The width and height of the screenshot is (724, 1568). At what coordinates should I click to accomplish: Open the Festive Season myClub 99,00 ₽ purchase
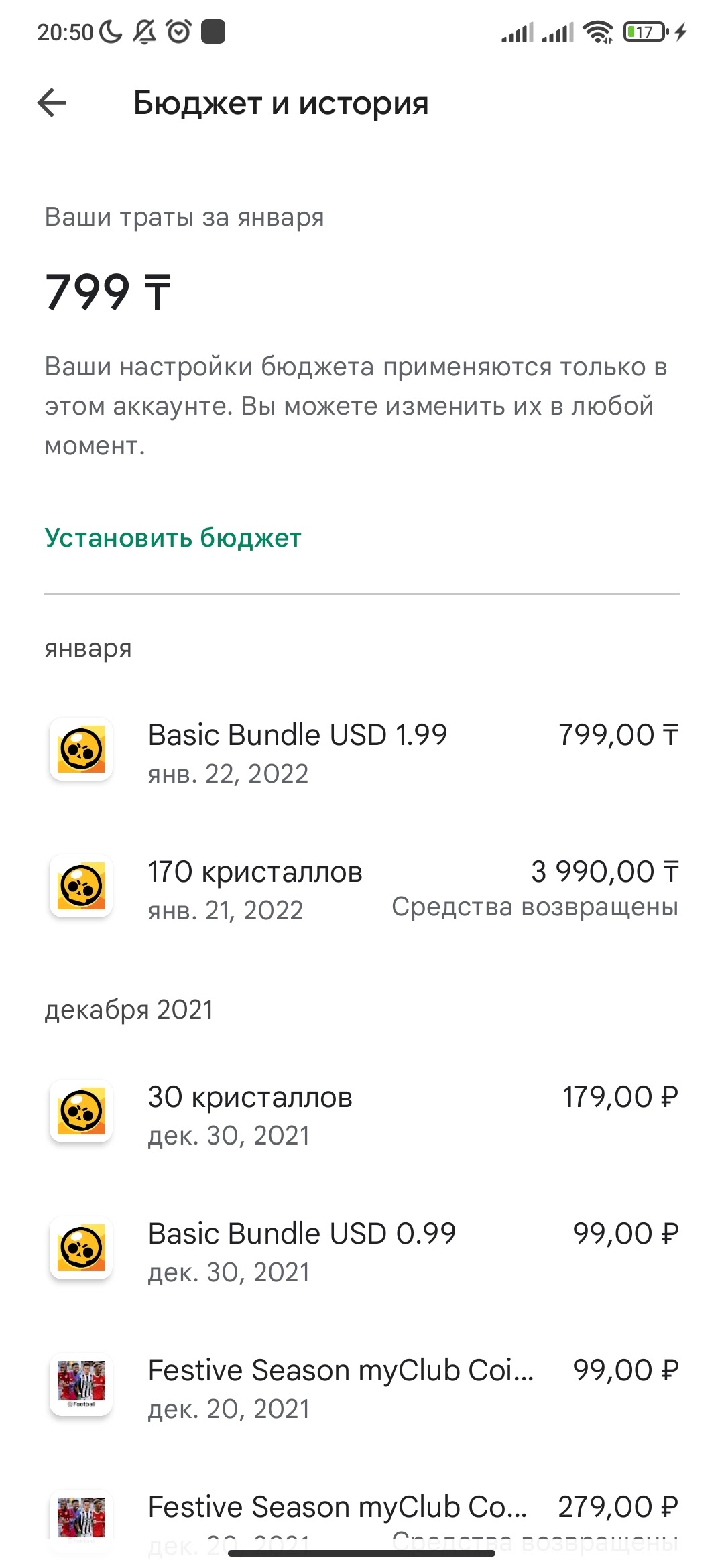(362, 1388)
